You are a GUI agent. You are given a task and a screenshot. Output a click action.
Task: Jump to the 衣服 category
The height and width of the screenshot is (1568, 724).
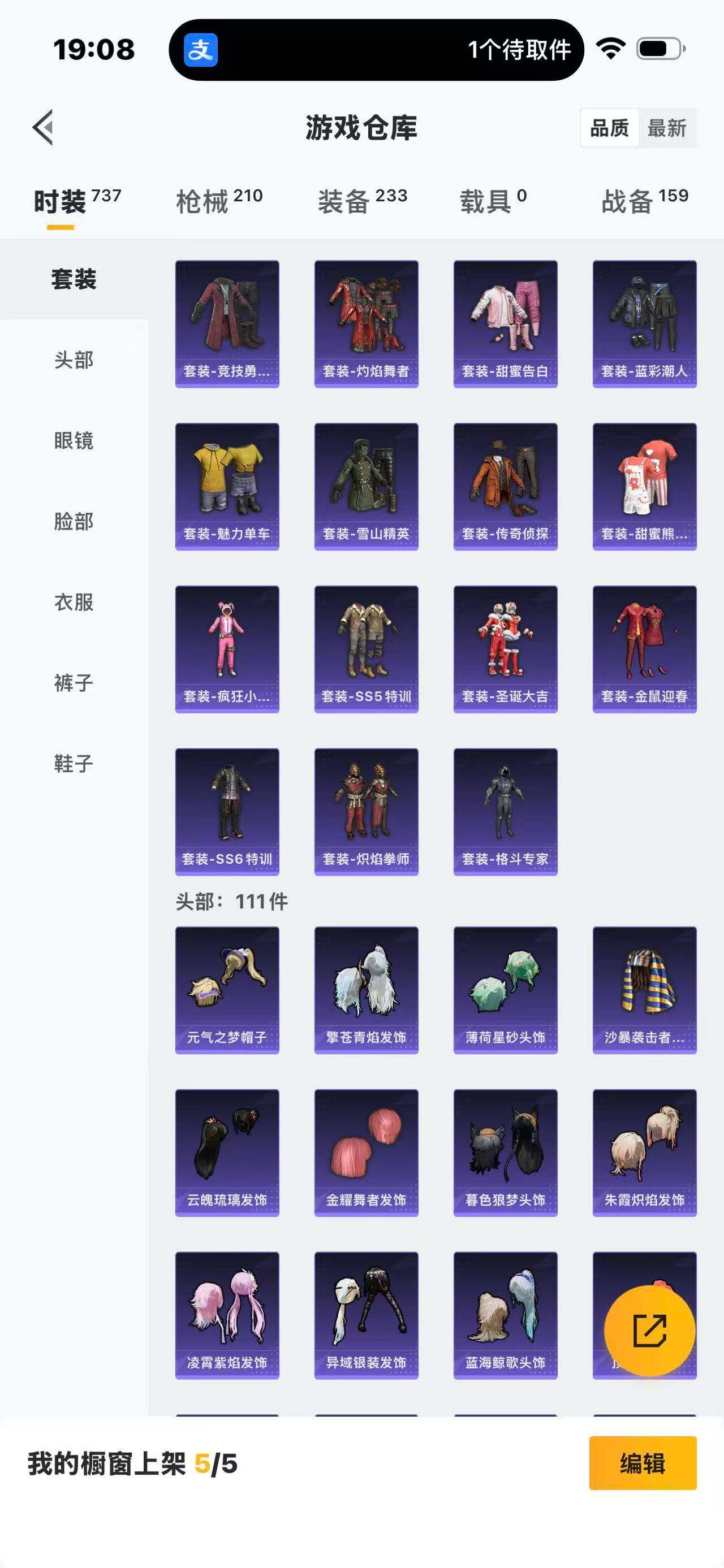74,602
